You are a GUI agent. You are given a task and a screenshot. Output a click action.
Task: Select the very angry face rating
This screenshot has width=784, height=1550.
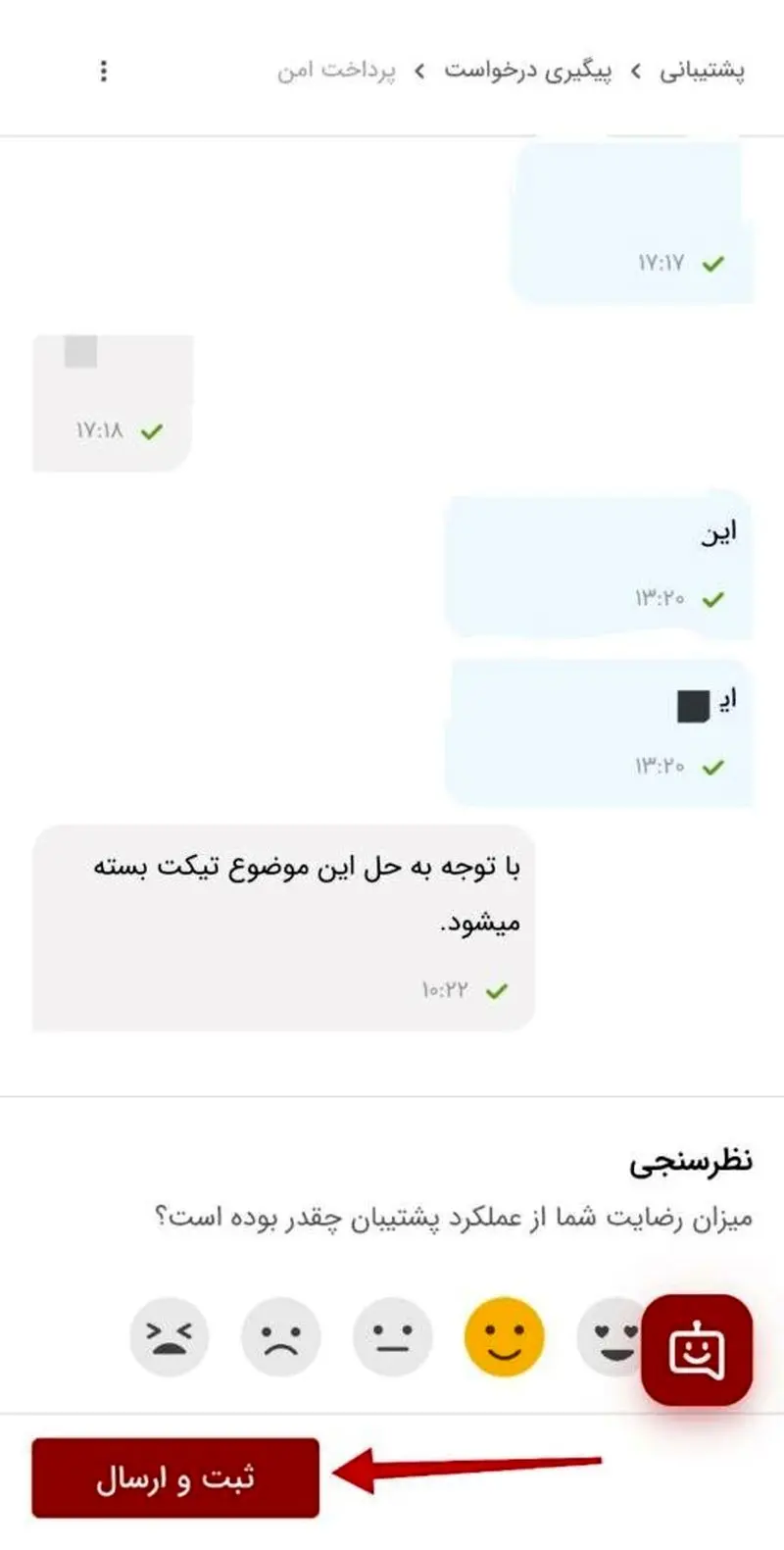click(170, 1337)
